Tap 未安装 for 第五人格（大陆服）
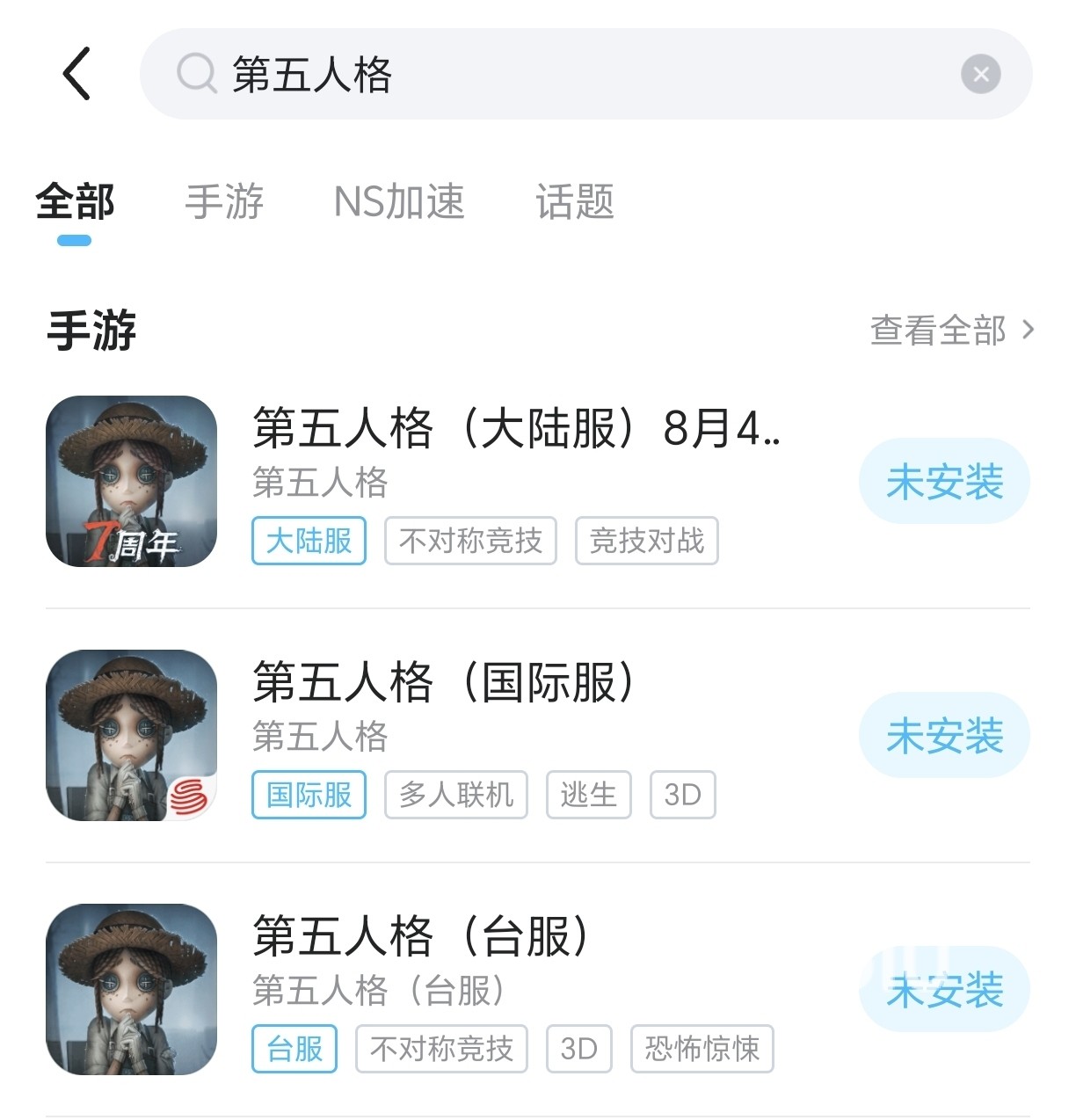Viewport: 1076px width, 1120px height. click(x=944, y=482)
